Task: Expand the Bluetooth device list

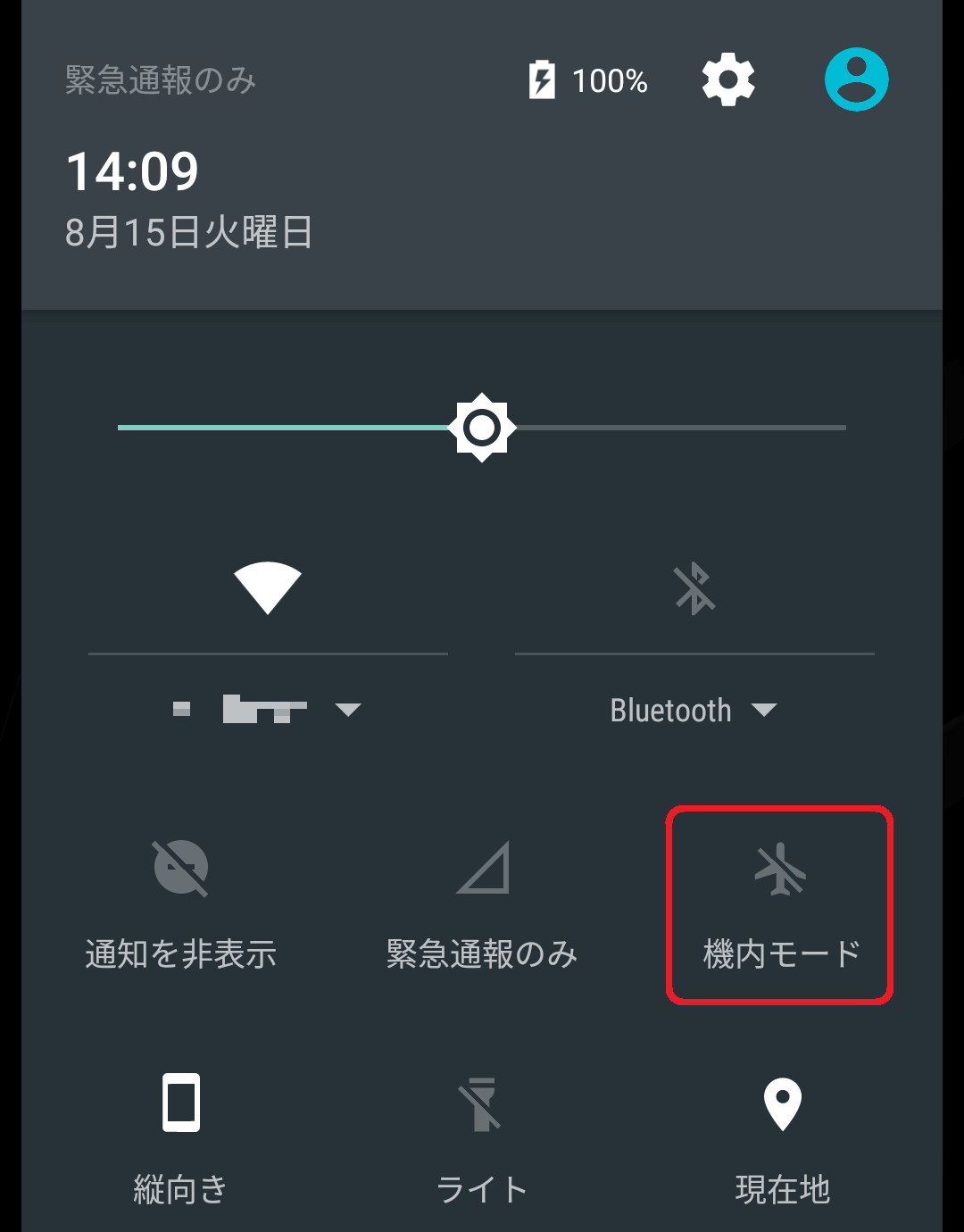Action: [x=765, y=710]
